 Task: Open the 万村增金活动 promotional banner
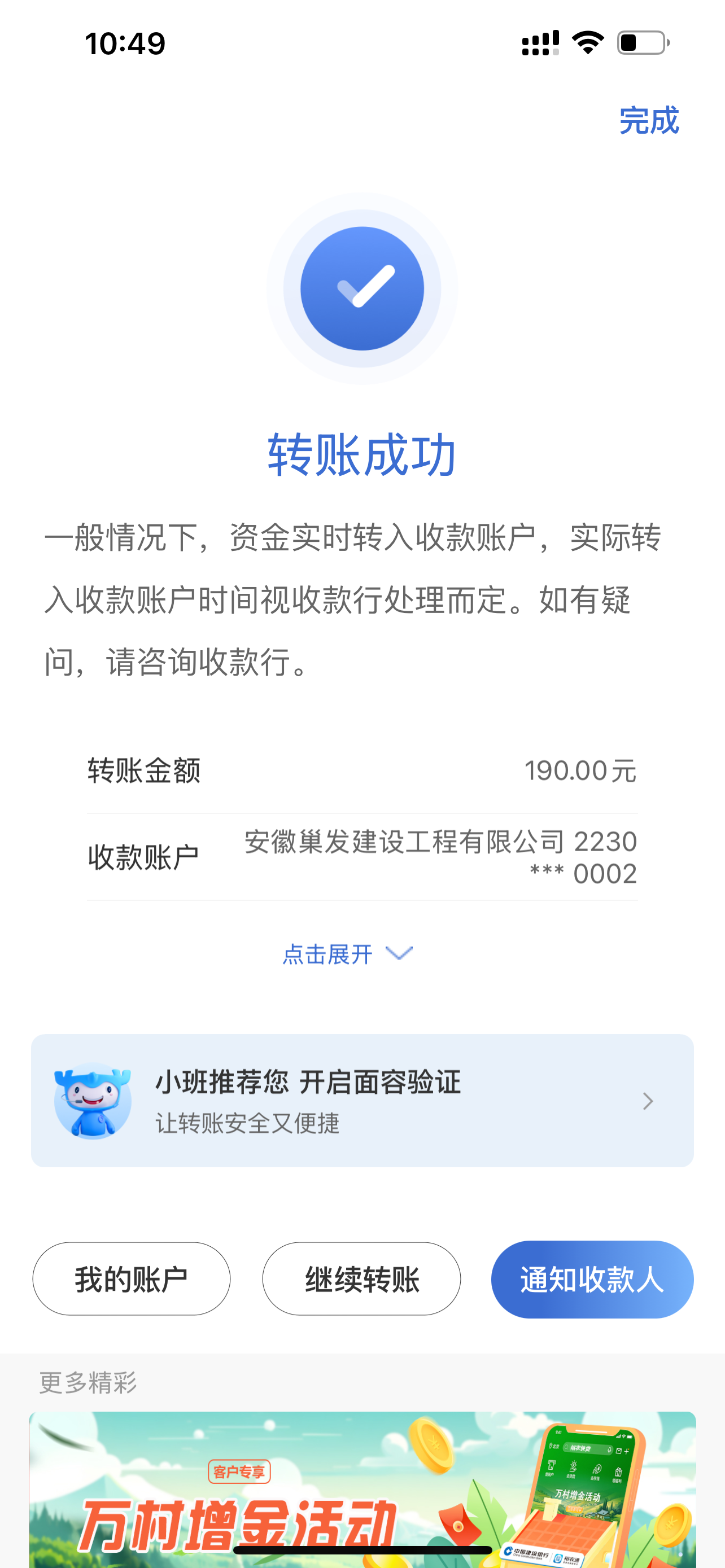click(x=361, y=1485)
